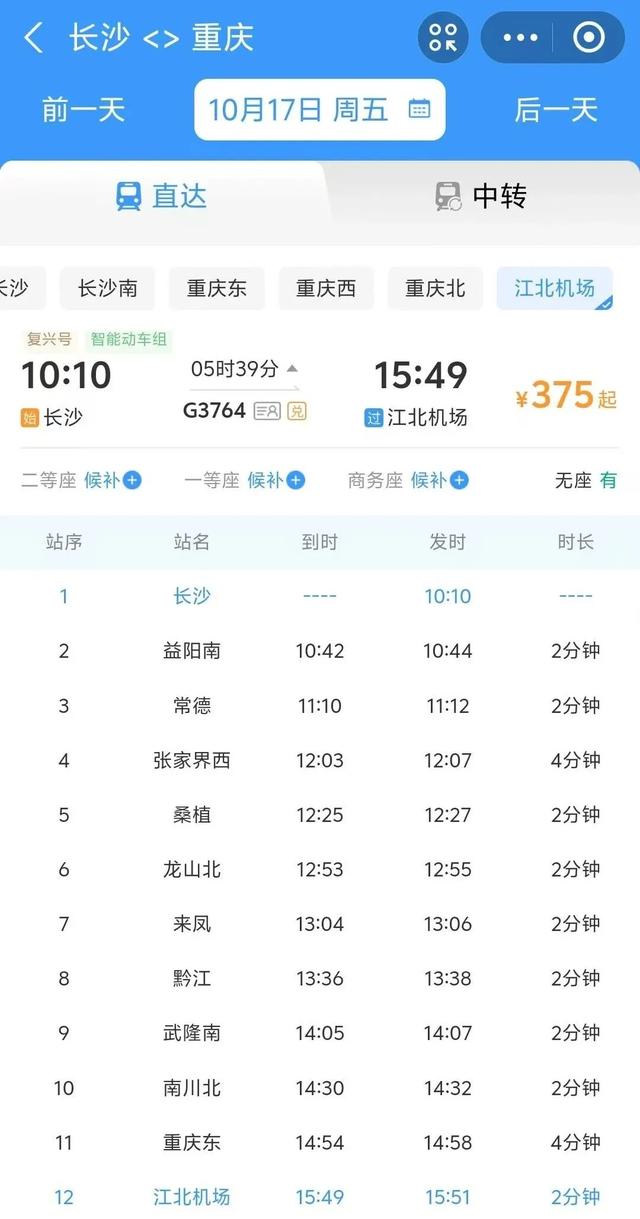Open the QR scan icon in header
The height and width of the screenshot is (1219, 640).
[x=442, y=38]
